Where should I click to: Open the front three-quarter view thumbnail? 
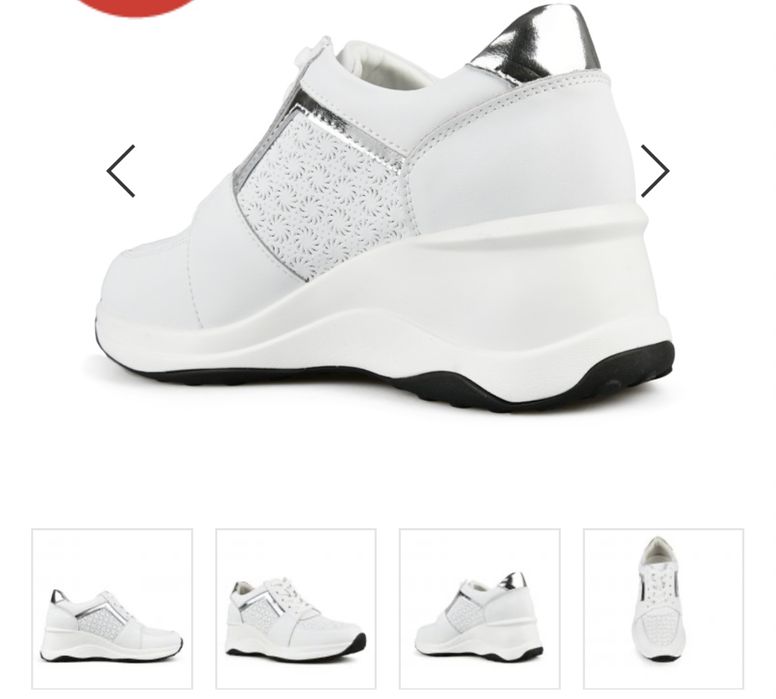click(296, 609)
